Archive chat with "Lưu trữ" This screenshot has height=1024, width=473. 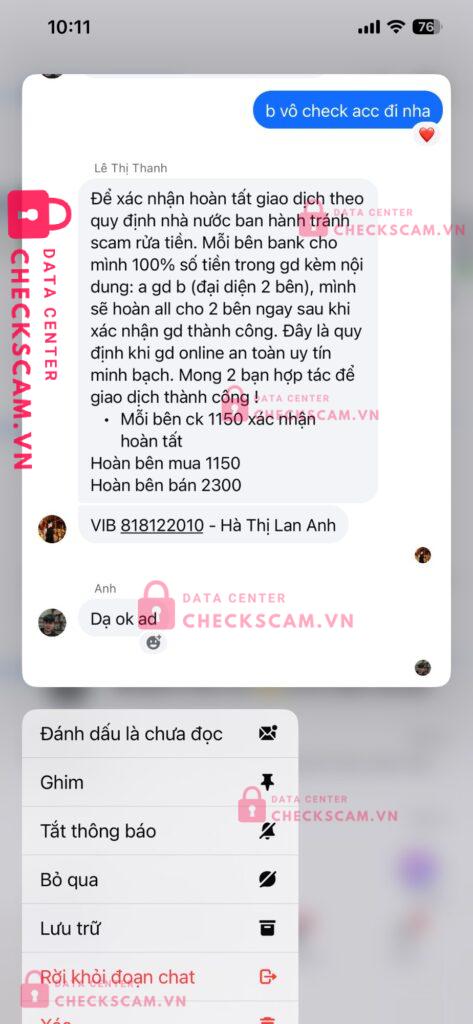pos(160,928)
